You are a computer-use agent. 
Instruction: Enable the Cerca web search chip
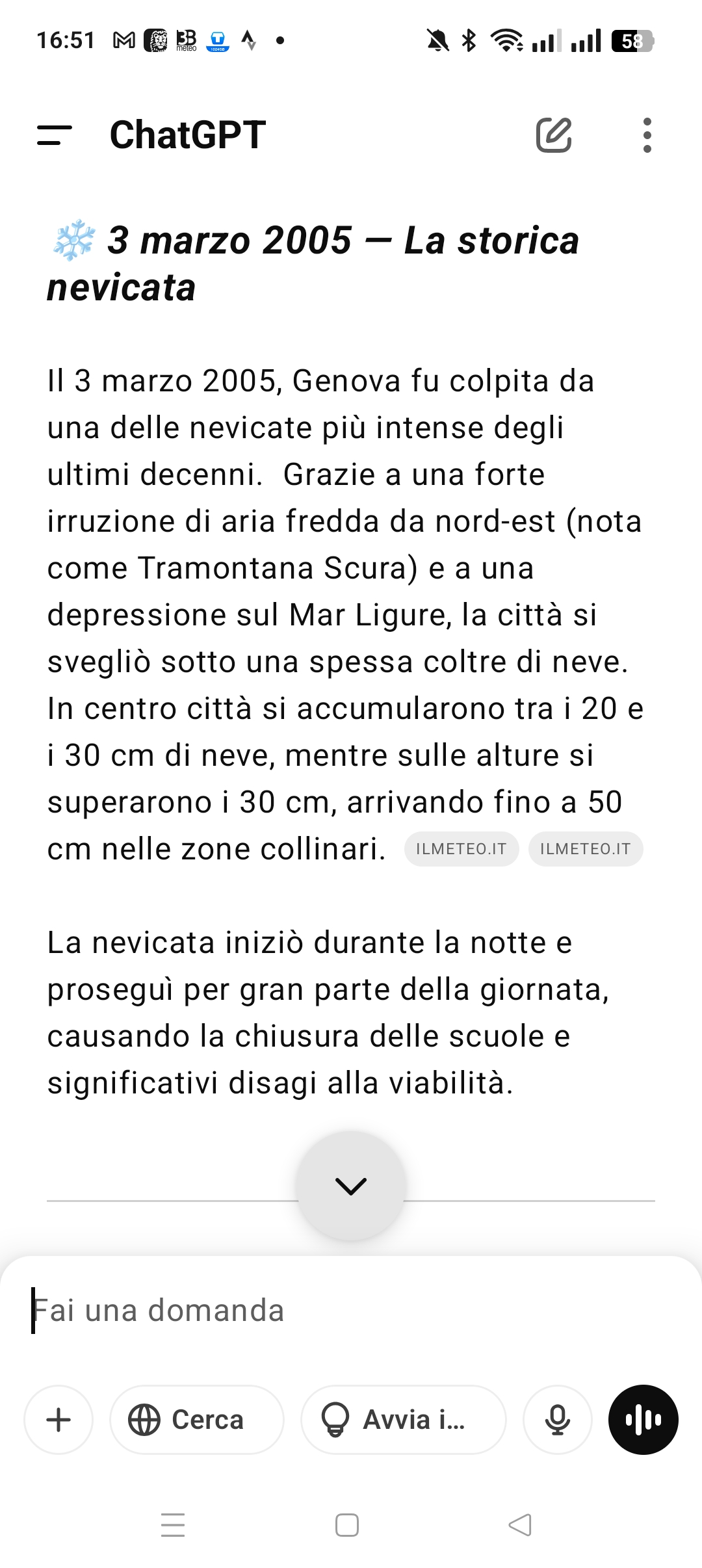196,1420
